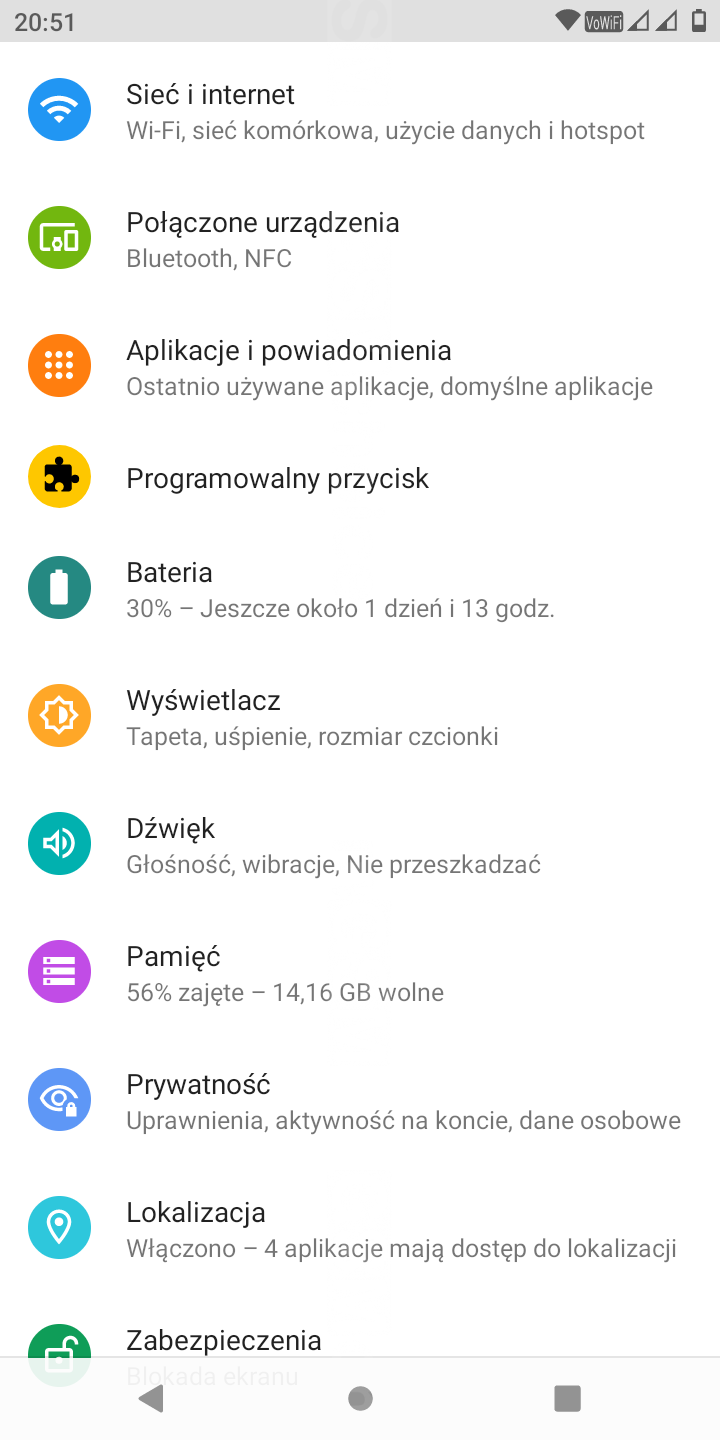Screen dimensions: 720x1440
Task: Open Sieć i internet settings
Action: 360,111
